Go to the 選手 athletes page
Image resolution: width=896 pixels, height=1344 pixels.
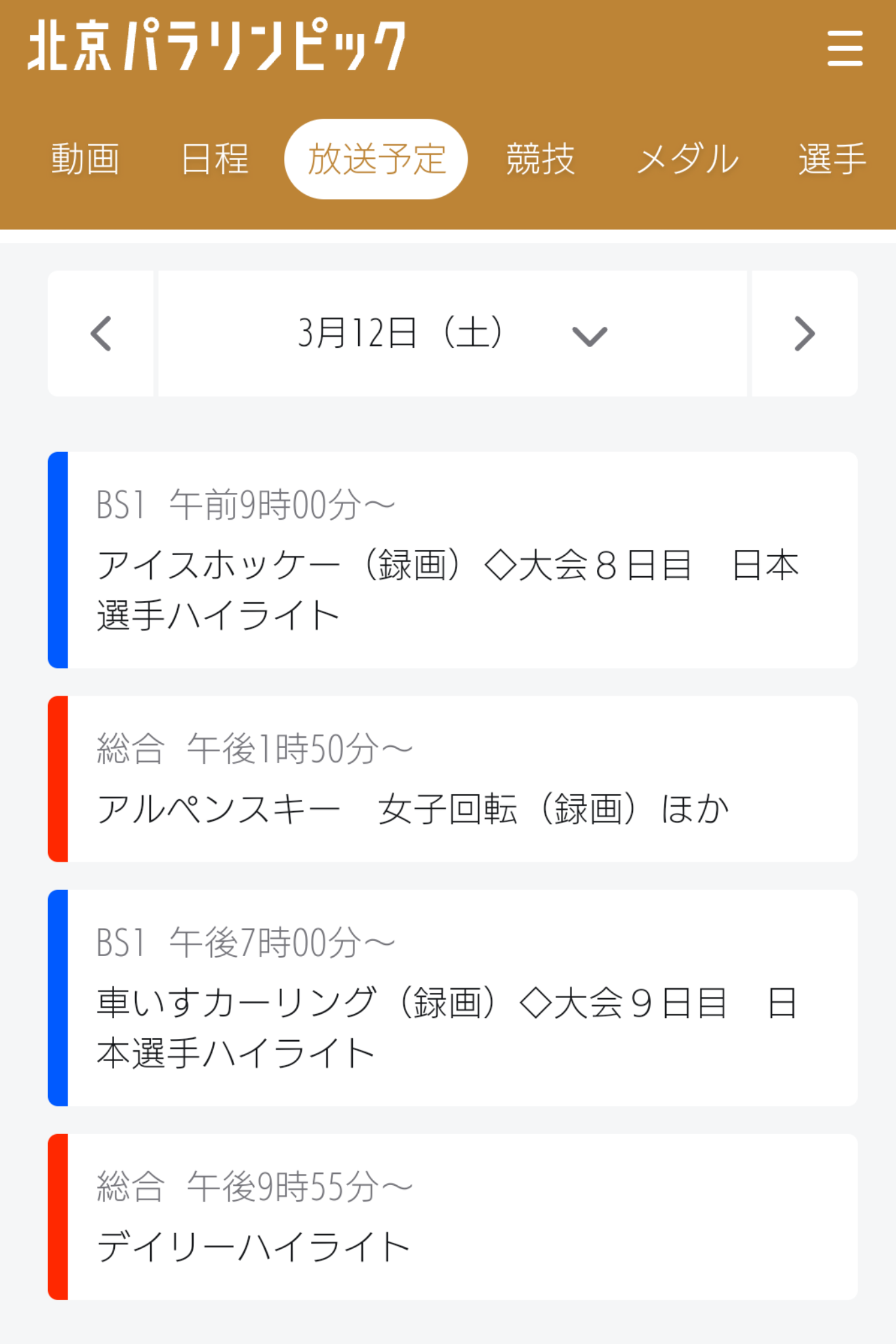click(x=832, y=157)
